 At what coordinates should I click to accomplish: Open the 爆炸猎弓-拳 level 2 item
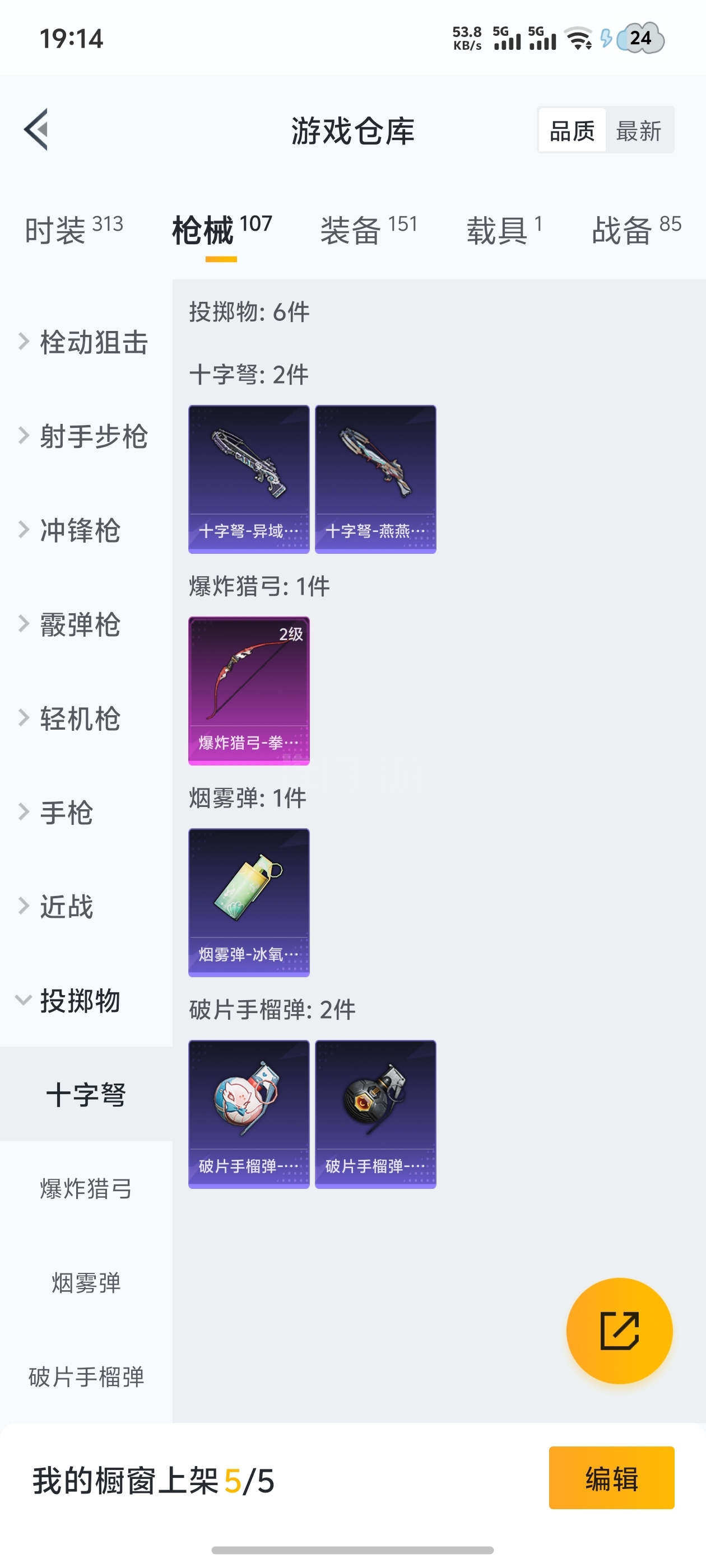tap(249, 691)
